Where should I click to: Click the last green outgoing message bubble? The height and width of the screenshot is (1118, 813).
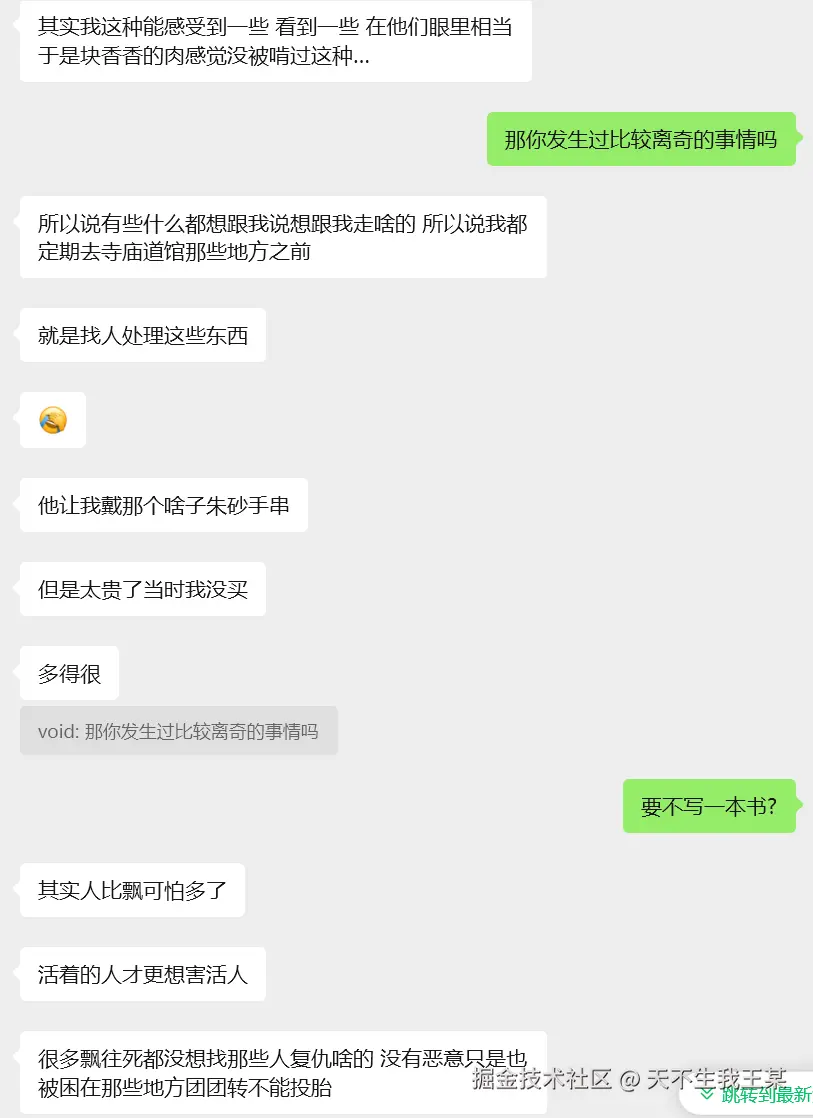point(709,806)
